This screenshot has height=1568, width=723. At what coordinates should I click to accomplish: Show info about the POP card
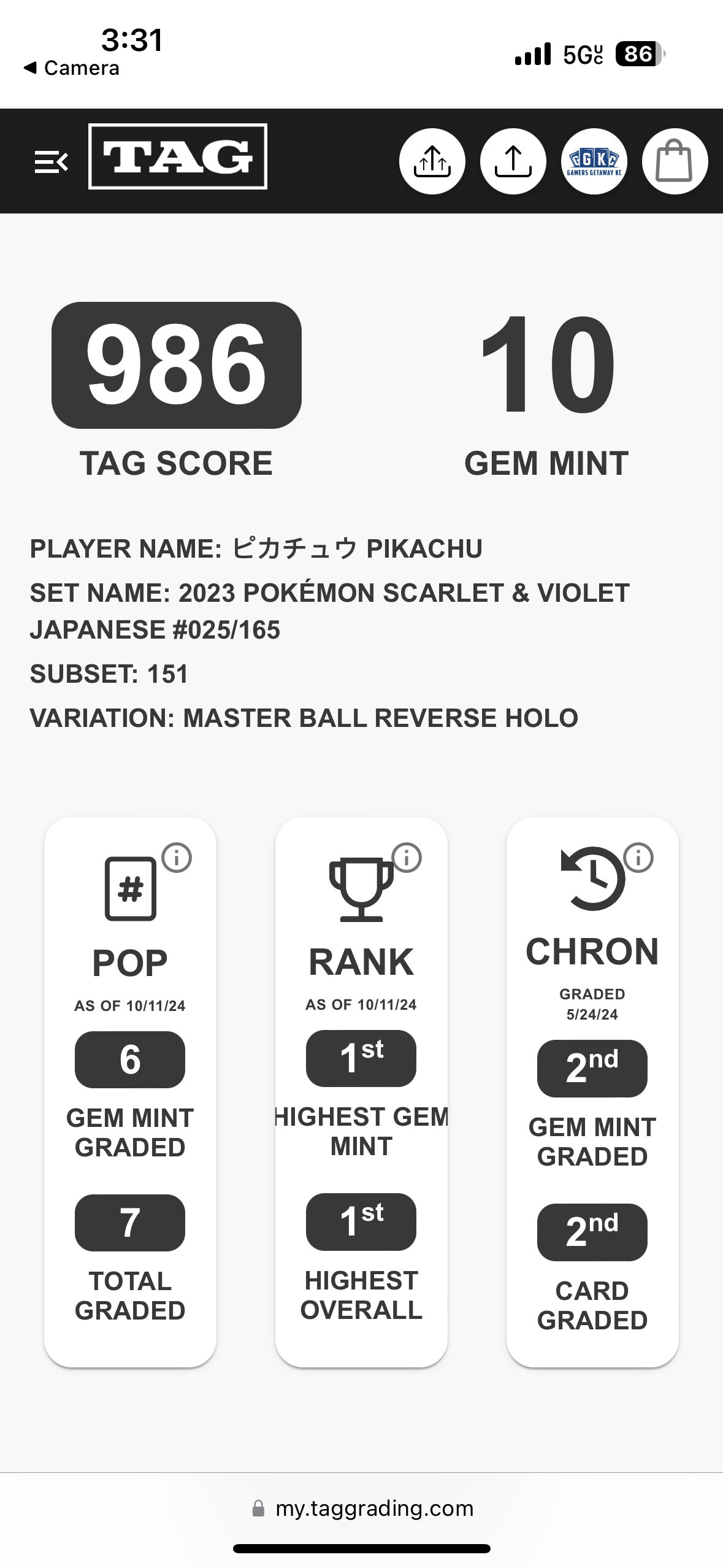click(x=177, y=857)
